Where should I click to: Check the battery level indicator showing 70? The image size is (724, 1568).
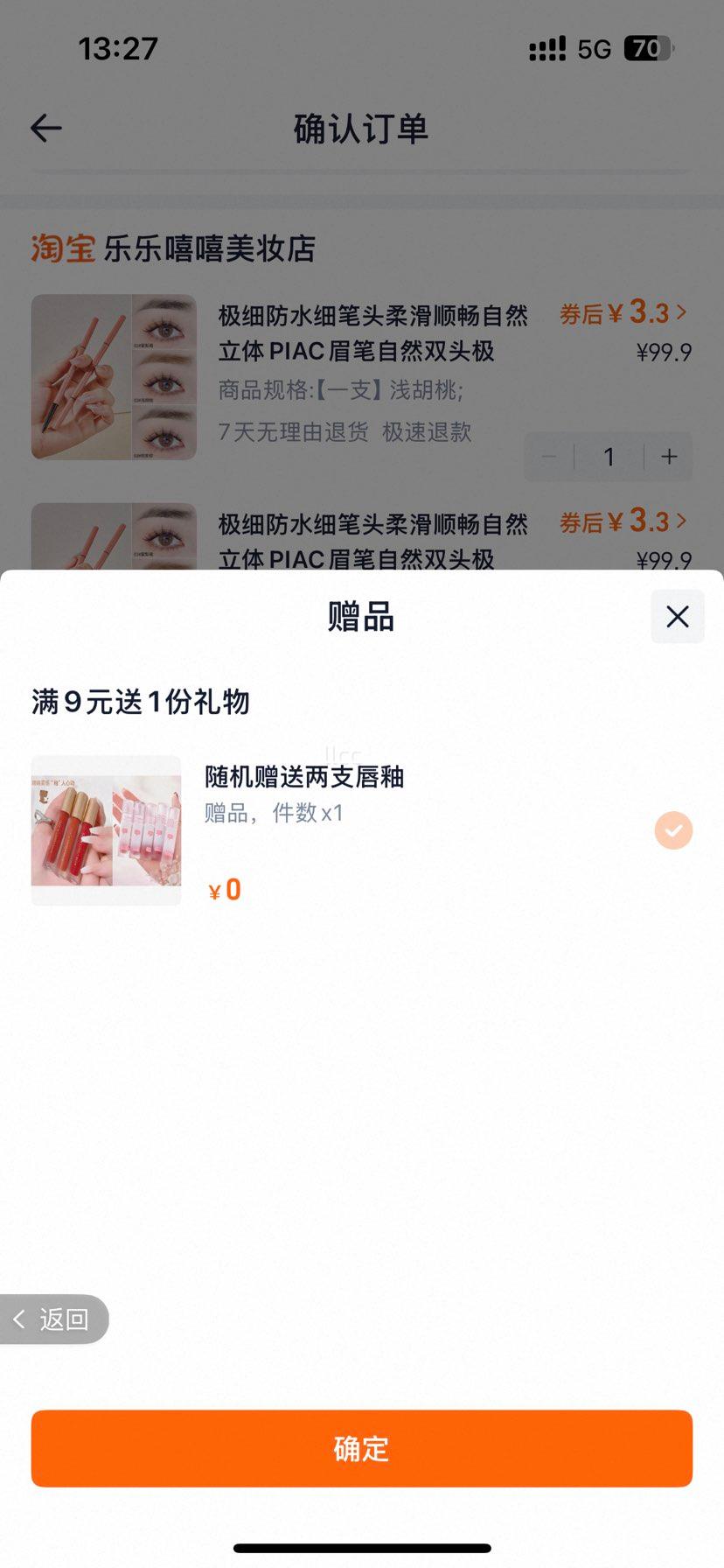pyautogui.click(x=648, y=49)
